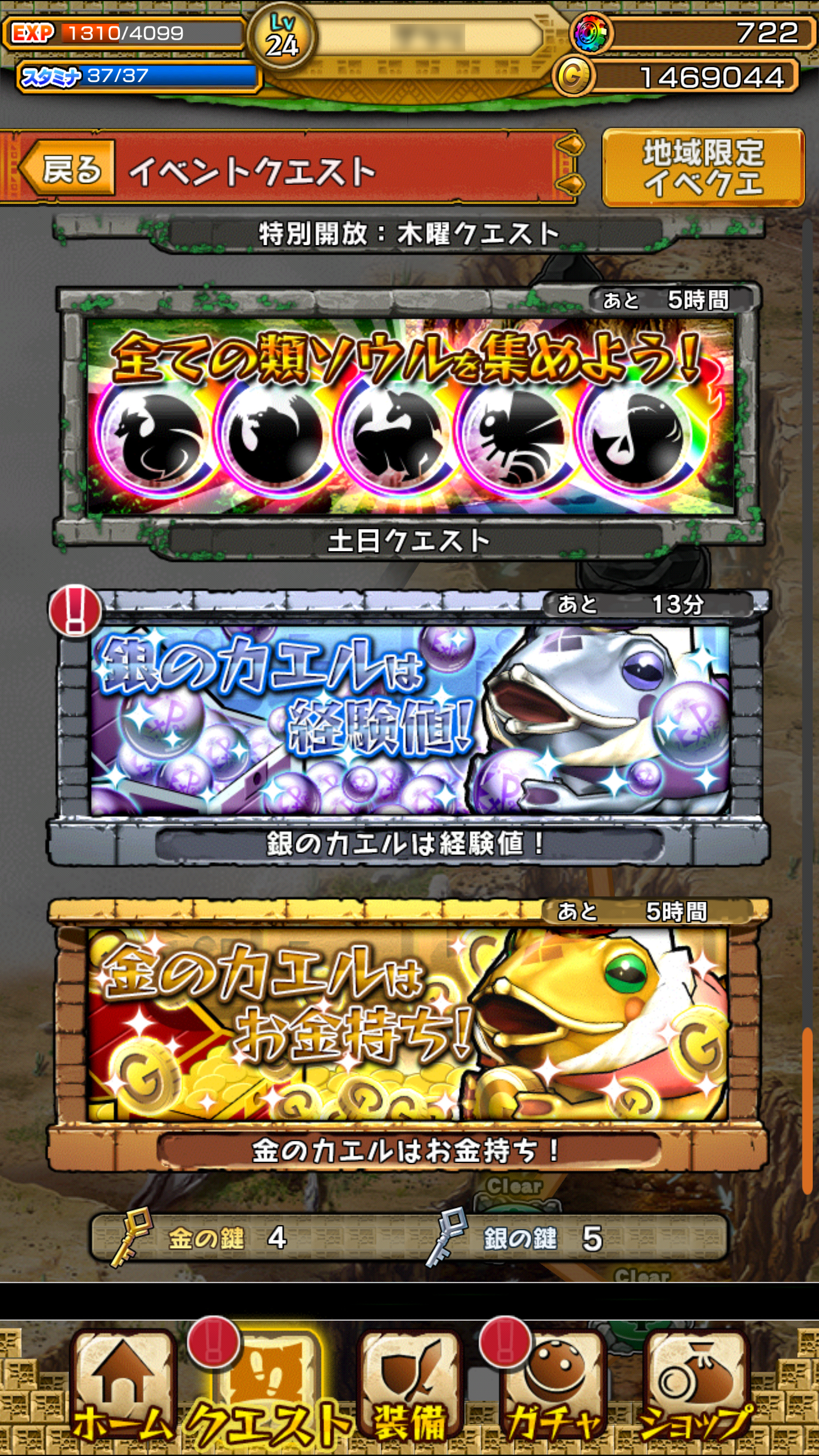Screen dimensions: 819x1456
Task: Open 地域限定イベクエ regional event quests
Action: pyautogui.click(x=704, y=167)
